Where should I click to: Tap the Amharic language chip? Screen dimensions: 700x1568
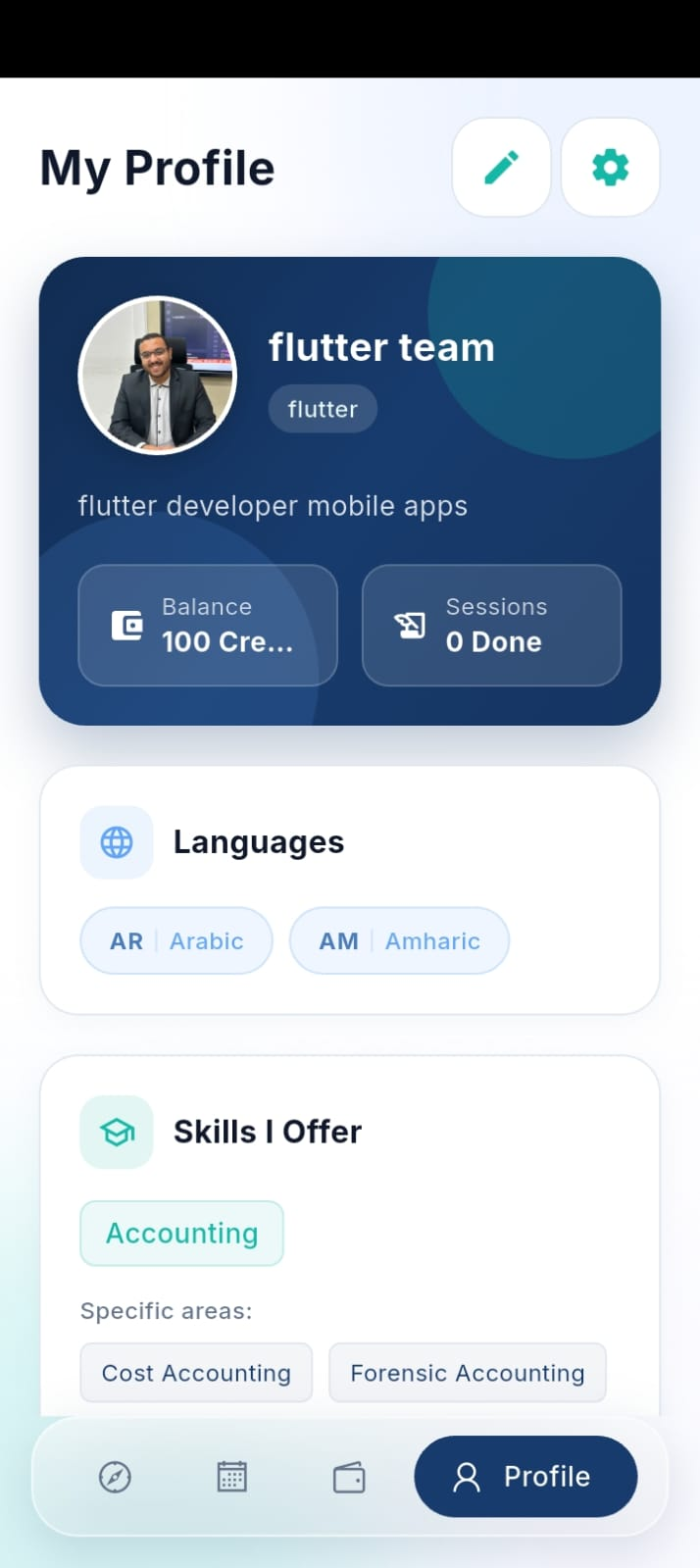[x=399, y=941]
